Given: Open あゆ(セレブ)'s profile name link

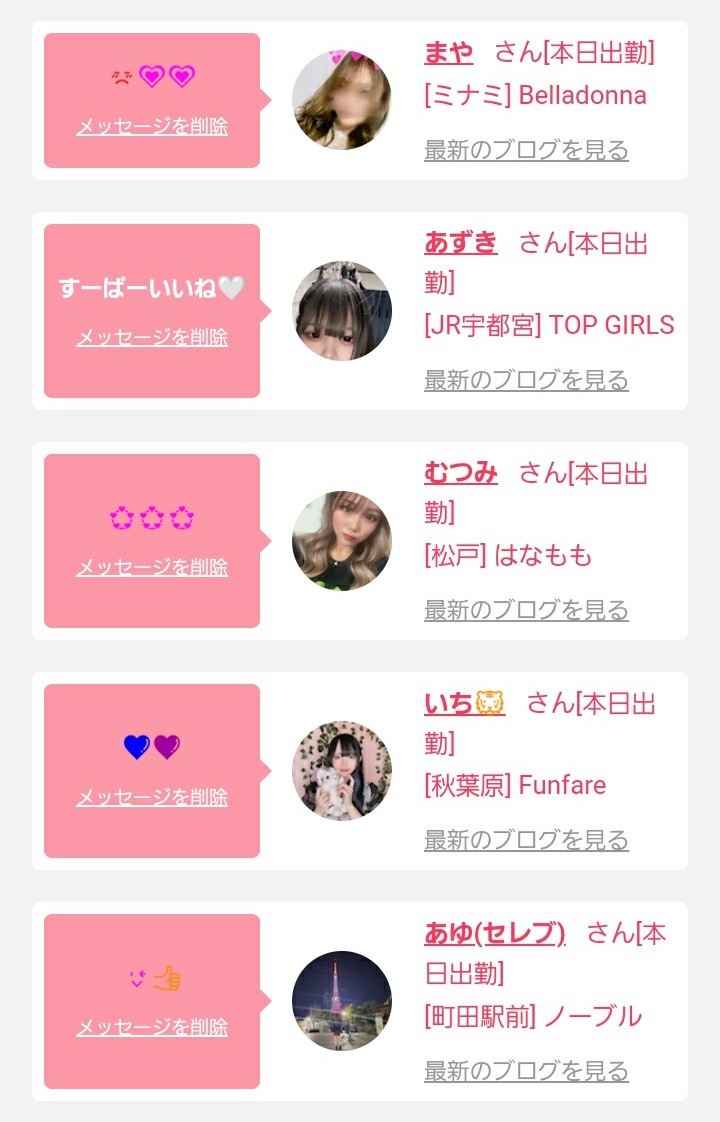Looking at the screenshot, I should coord(494,933).
